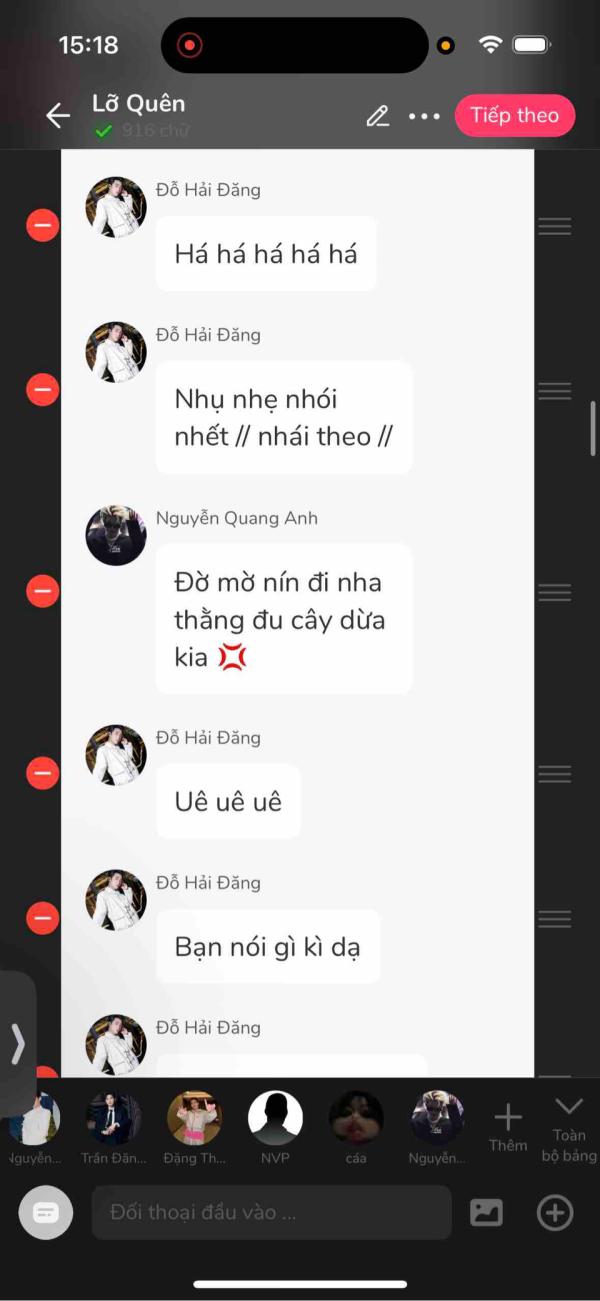
Task: Focus the Đối thoại đầu vào text field
Action: tap(272, 1213)
